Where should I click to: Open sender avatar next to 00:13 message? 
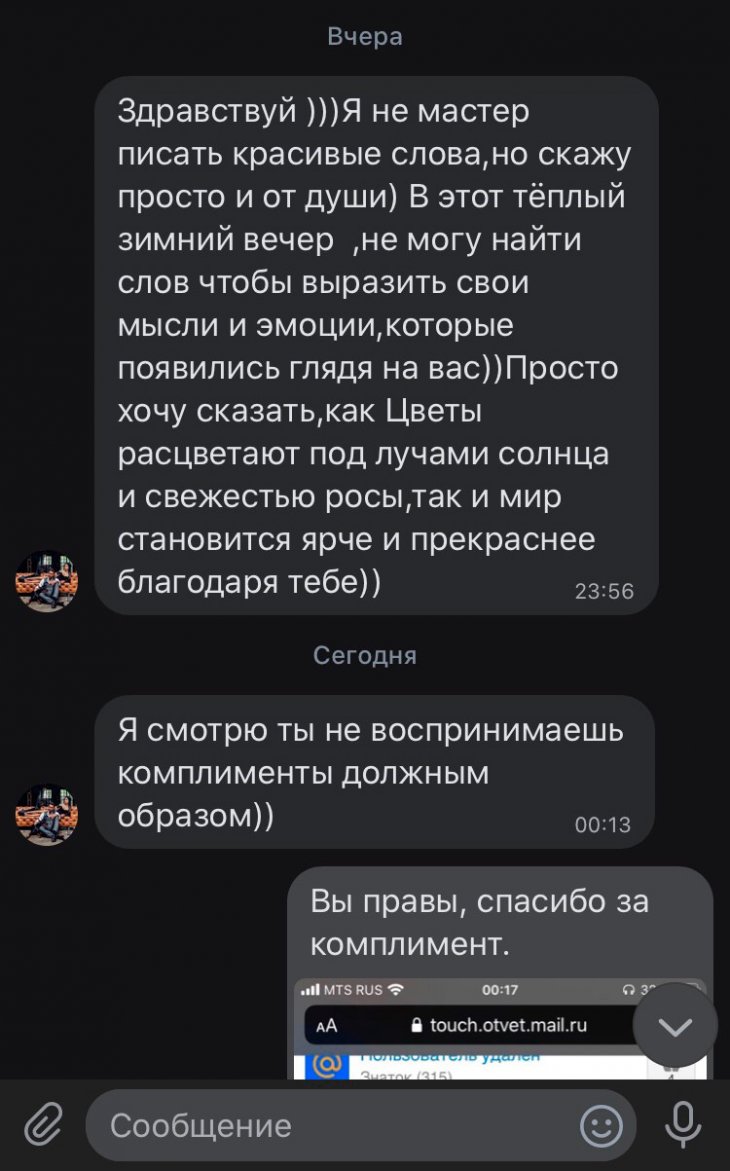[x=47, y=814]
